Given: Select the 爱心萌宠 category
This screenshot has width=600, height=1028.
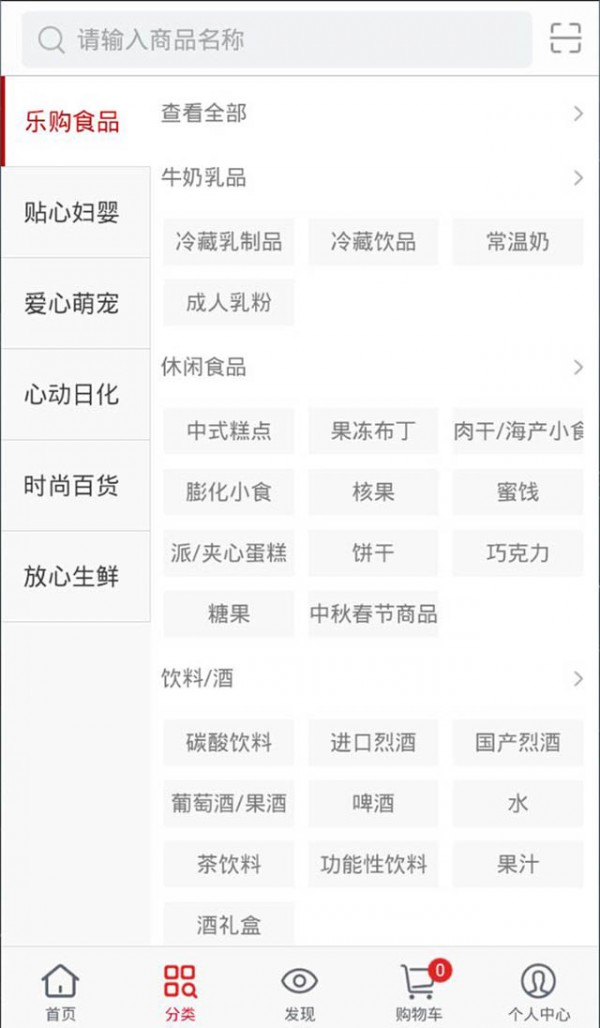Looking at the screenshot, I should pos(72,304).
